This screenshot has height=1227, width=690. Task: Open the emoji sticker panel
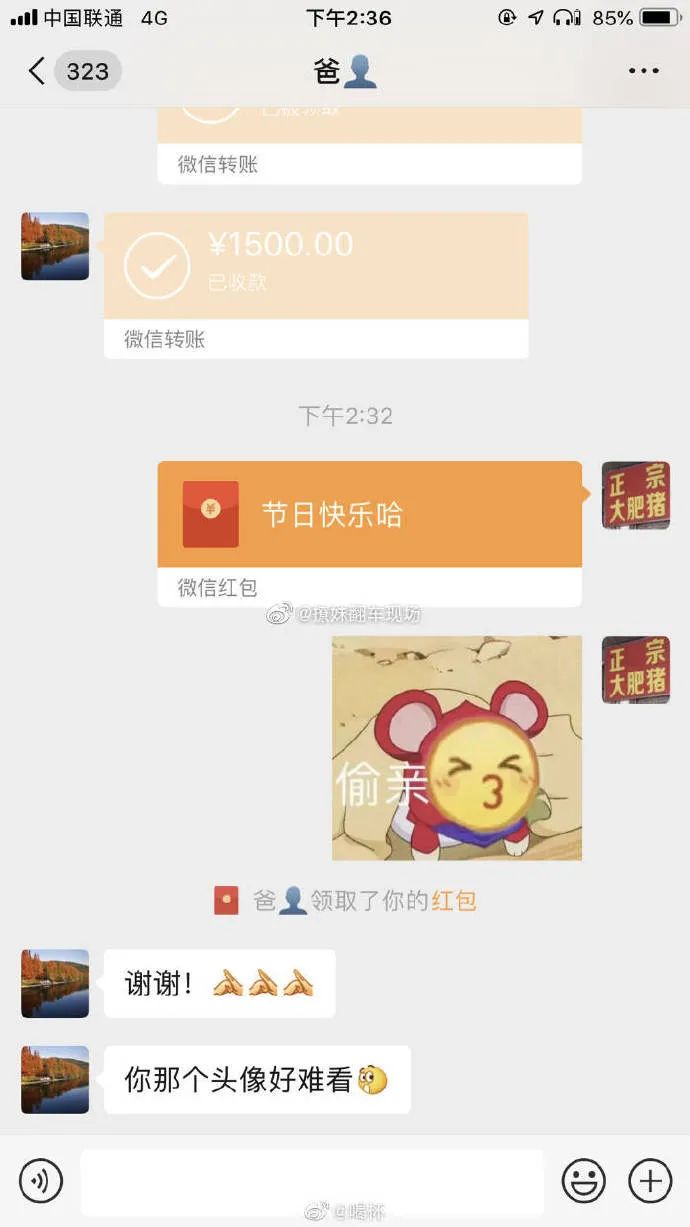[583, 1181]
